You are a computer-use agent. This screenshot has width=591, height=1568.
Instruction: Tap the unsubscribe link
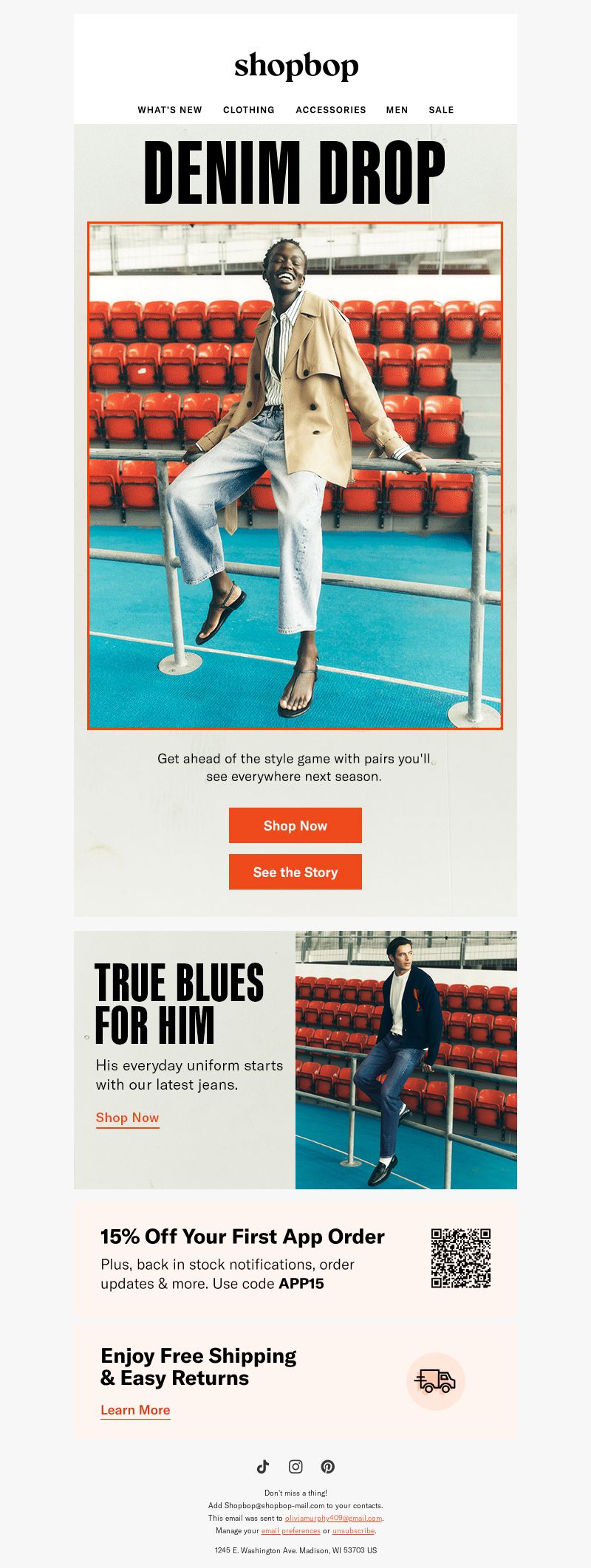tap(353, 1531)
